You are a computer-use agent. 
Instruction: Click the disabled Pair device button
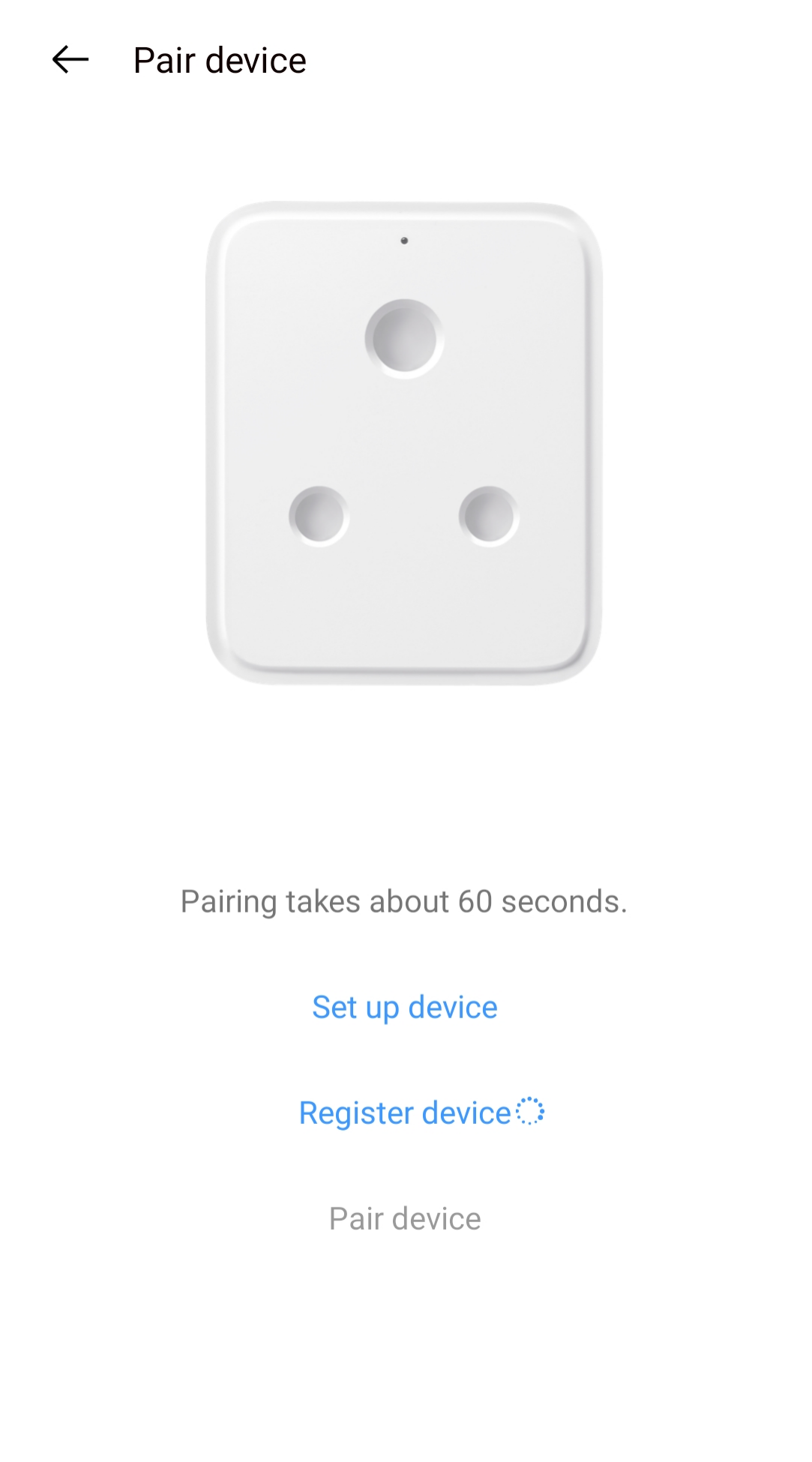click(x=403, y=1218)
